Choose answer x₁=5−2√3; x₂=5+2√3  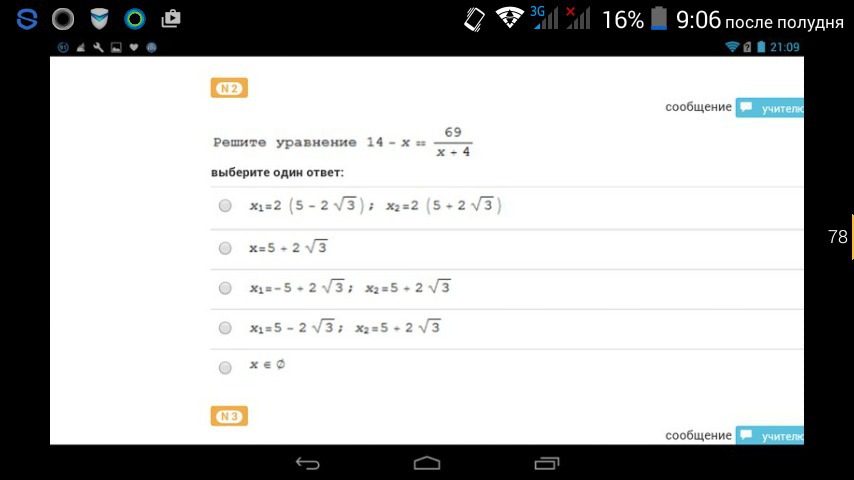225,328
